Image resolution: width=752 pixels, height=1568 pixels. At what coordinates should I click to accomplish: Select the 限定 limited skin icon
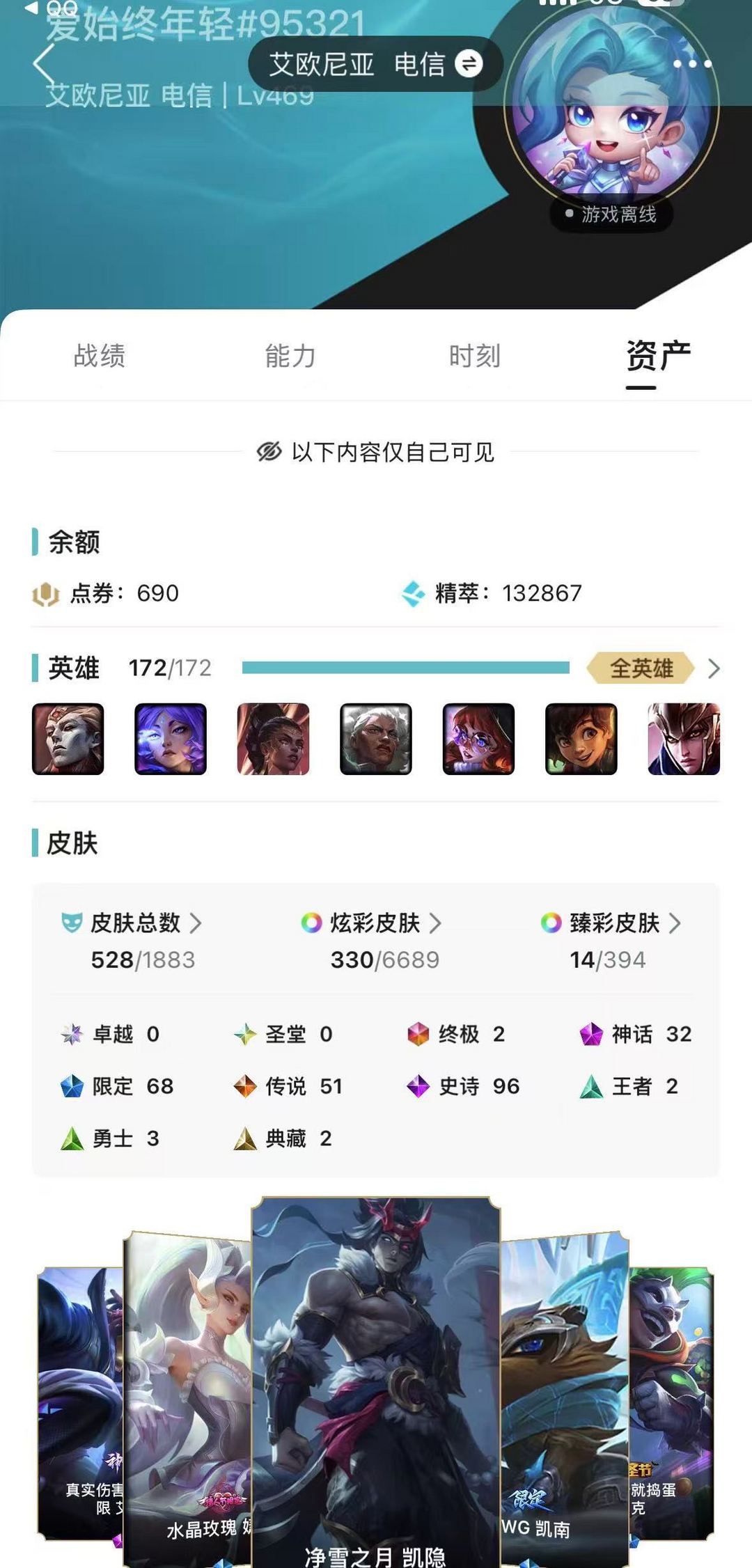[73, 1087]
